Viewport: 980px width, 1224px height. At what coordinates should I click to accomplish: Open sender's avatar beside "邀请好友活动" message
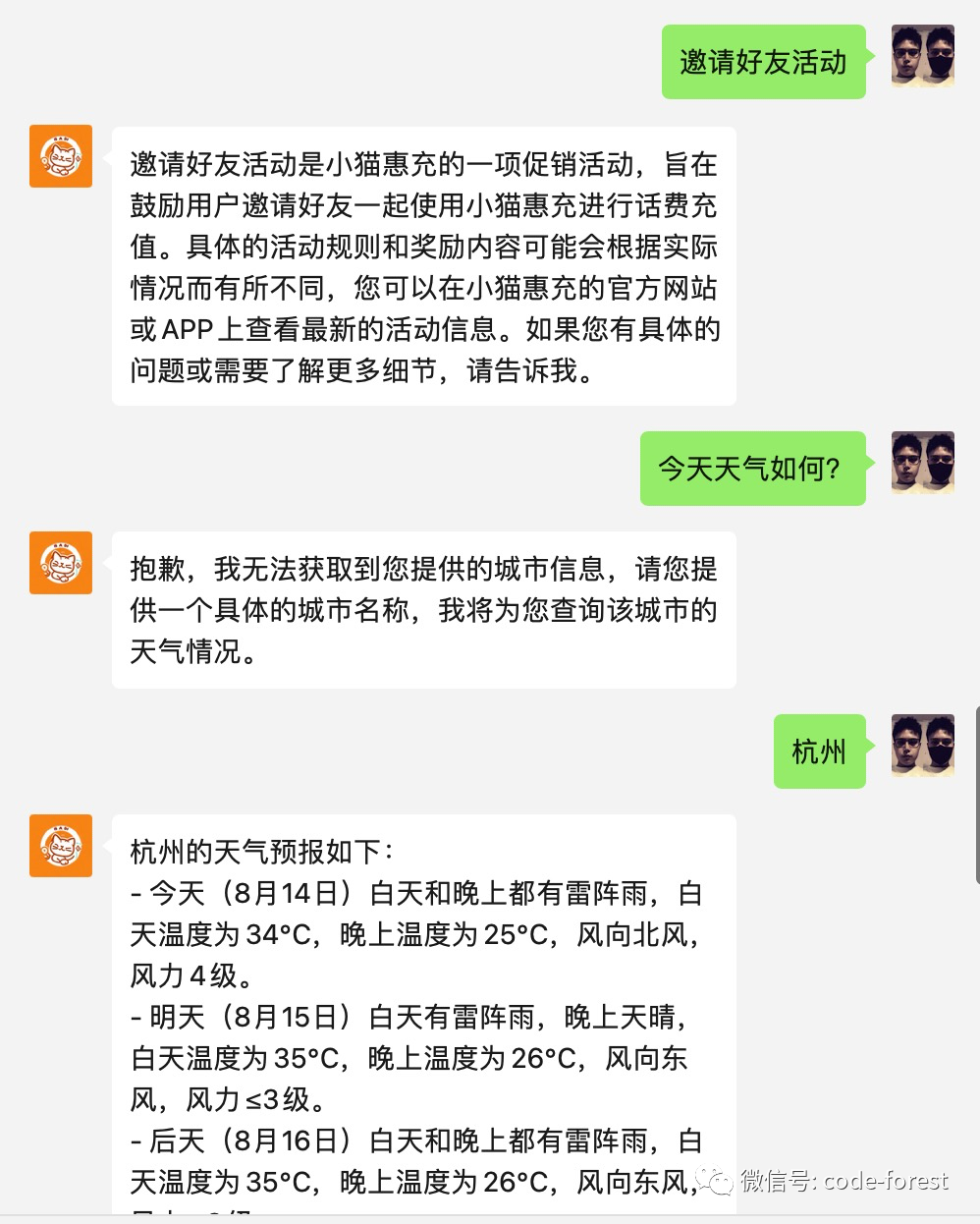pos(922,57)
